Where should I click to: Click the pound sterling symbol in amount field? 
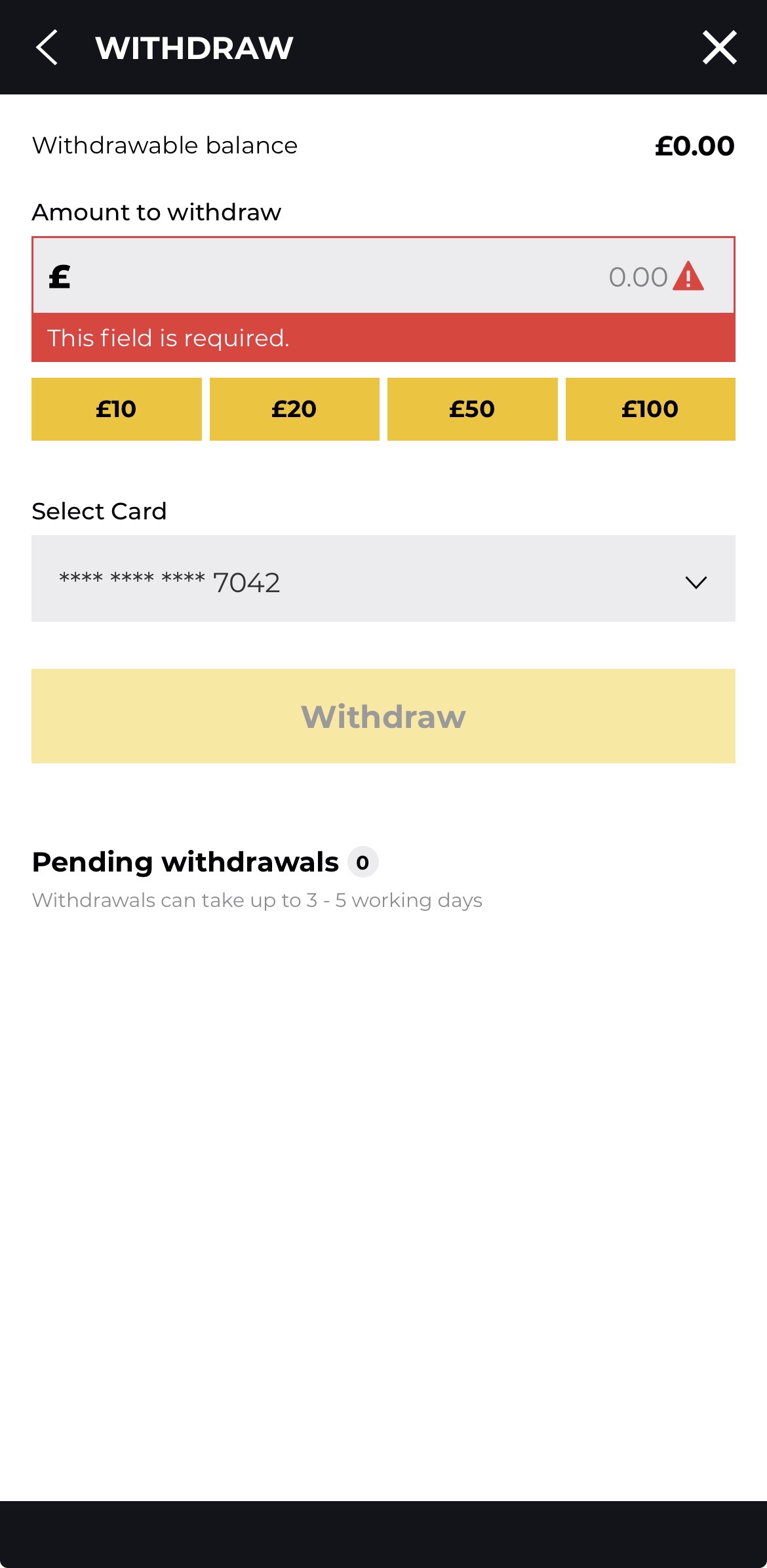tap(58, 277)
